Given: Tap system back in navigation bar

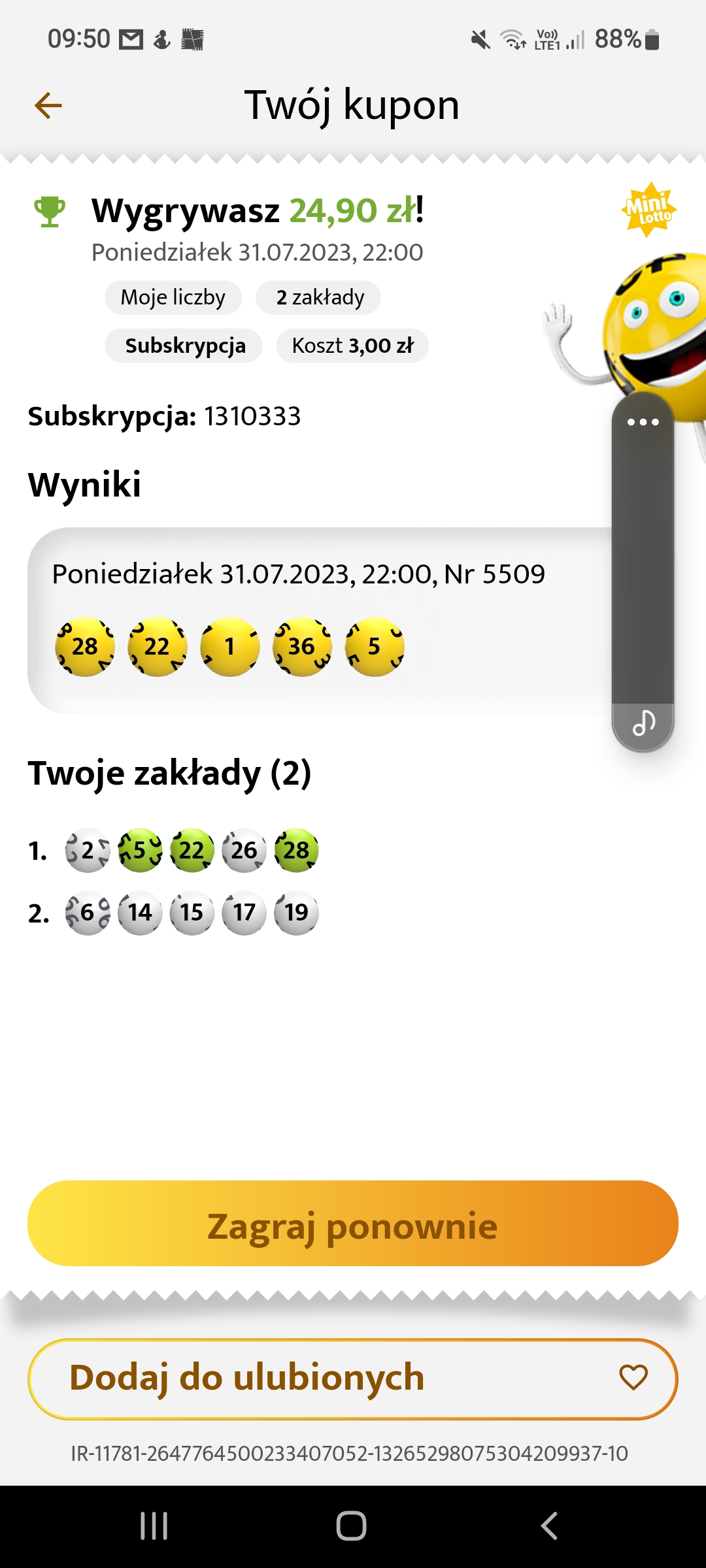Looking at the screenshot, I should tap(549, 1526).
